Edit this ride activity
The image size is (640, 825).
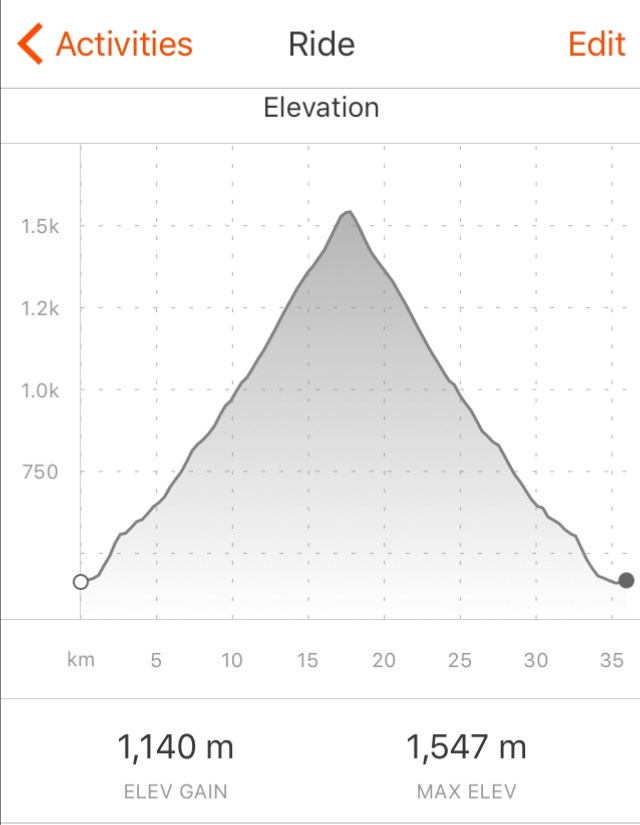pyautogui.click(x=596, y=45)
